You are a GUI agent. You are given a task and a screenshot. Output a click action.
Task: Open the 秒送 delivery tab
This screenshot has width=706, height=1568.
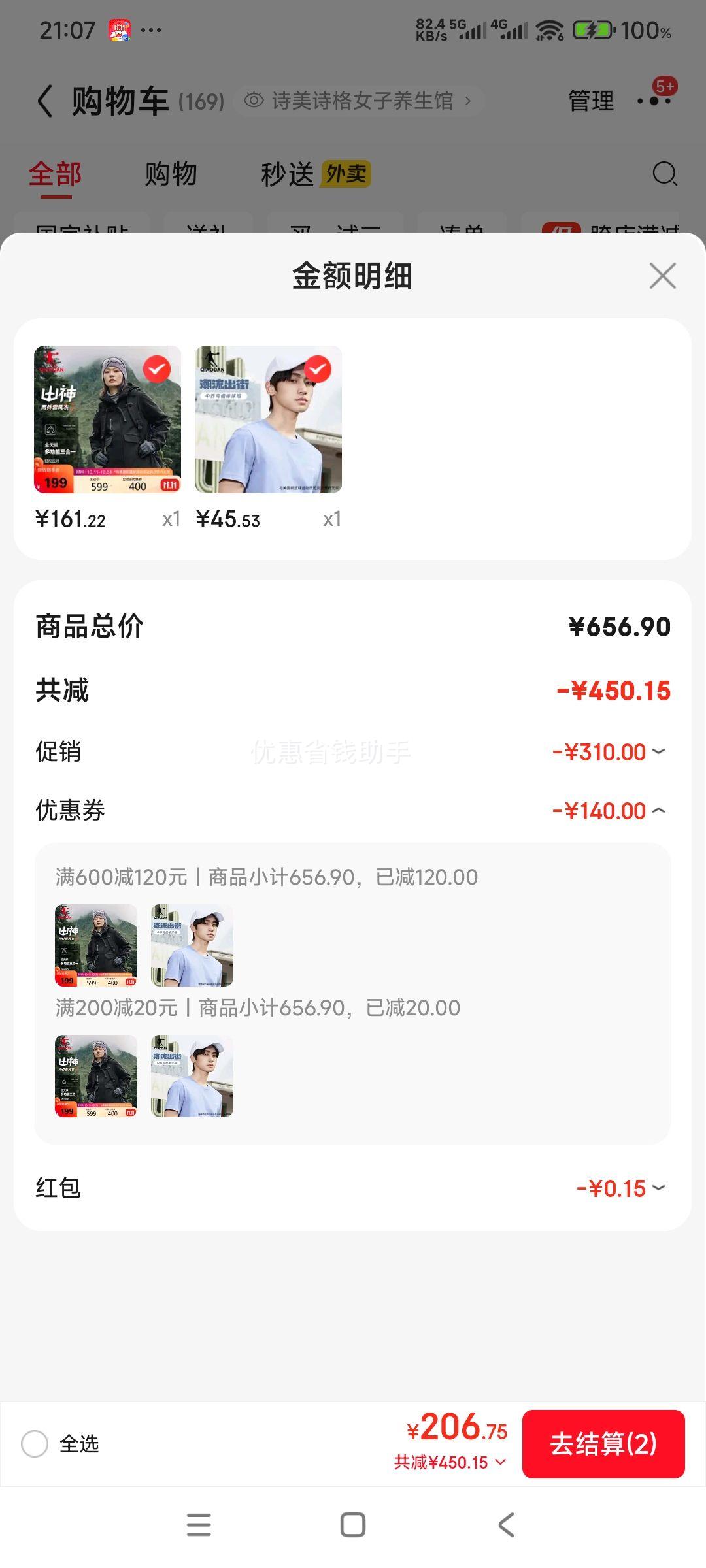pos(288,174)
